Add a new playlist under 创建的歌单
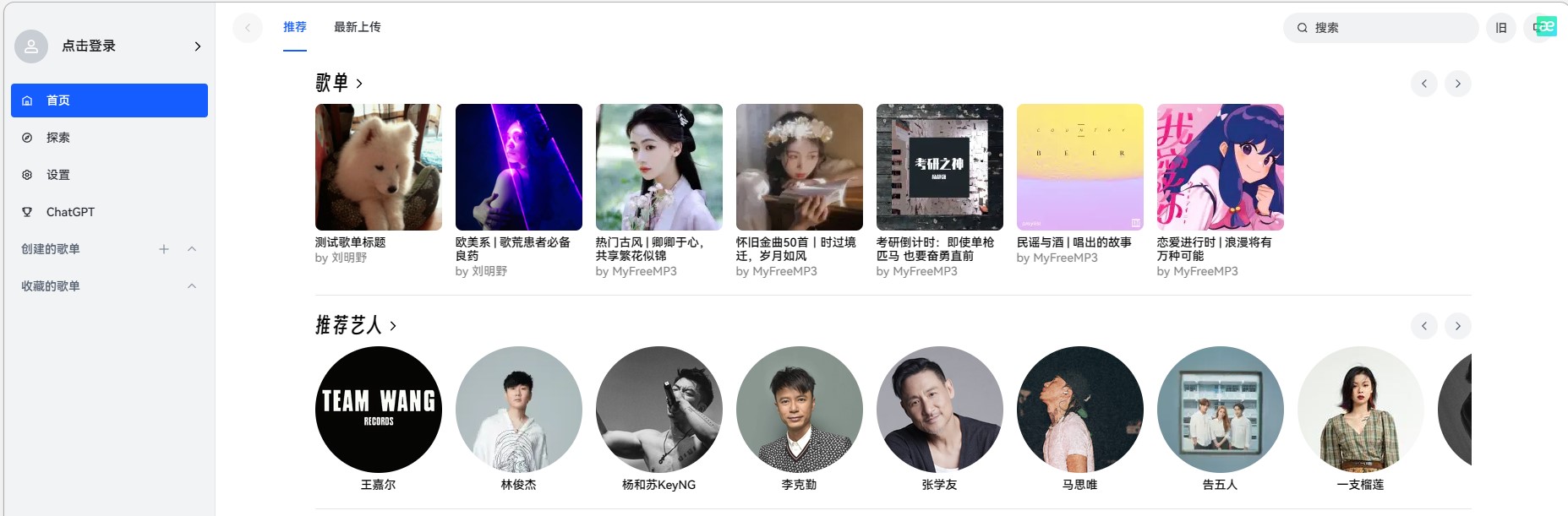This screenshot has width=1568, height=516. coord(164,249)
